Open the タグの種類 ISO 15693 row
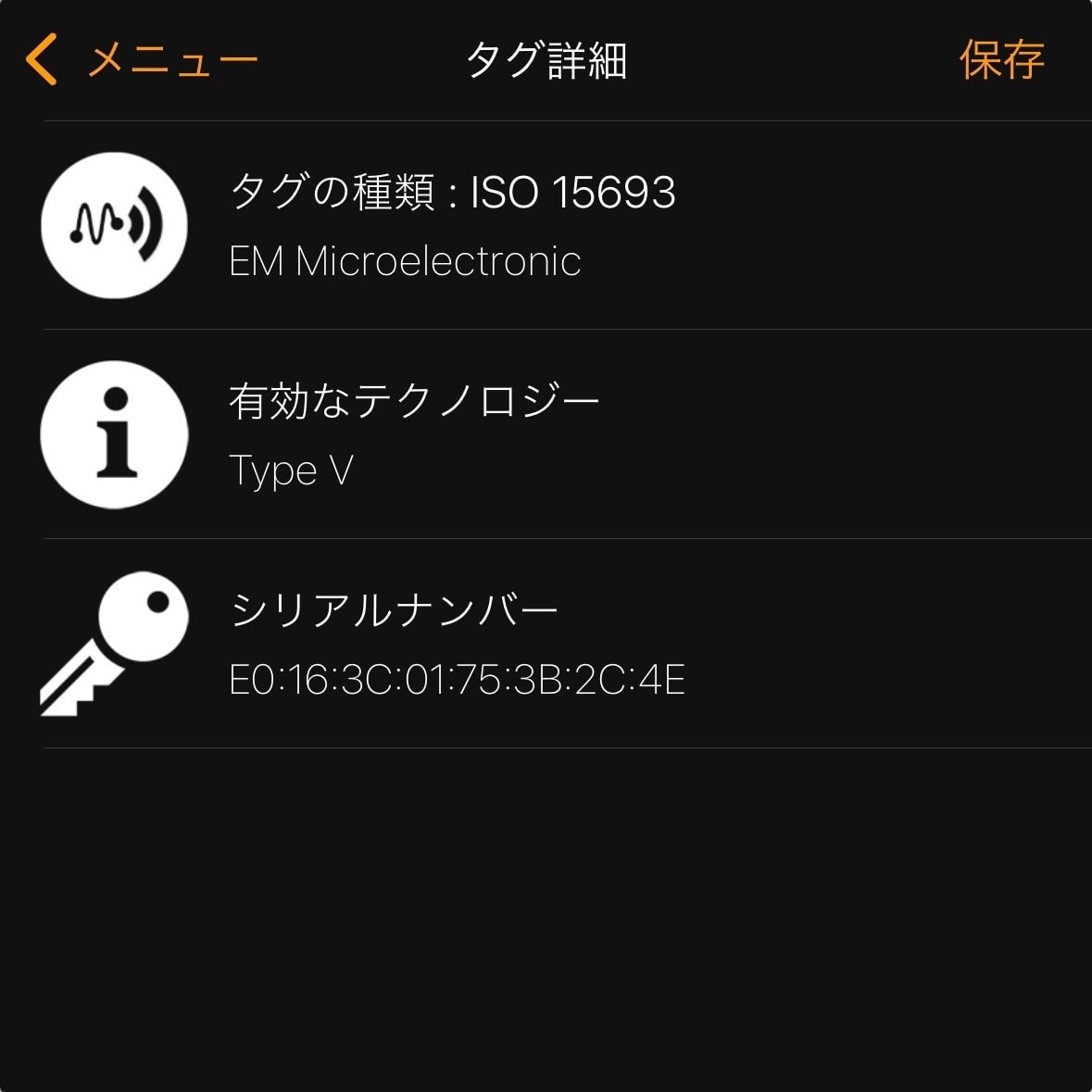The height and width of the screenshot is (1092, 1092). (546, 225)
